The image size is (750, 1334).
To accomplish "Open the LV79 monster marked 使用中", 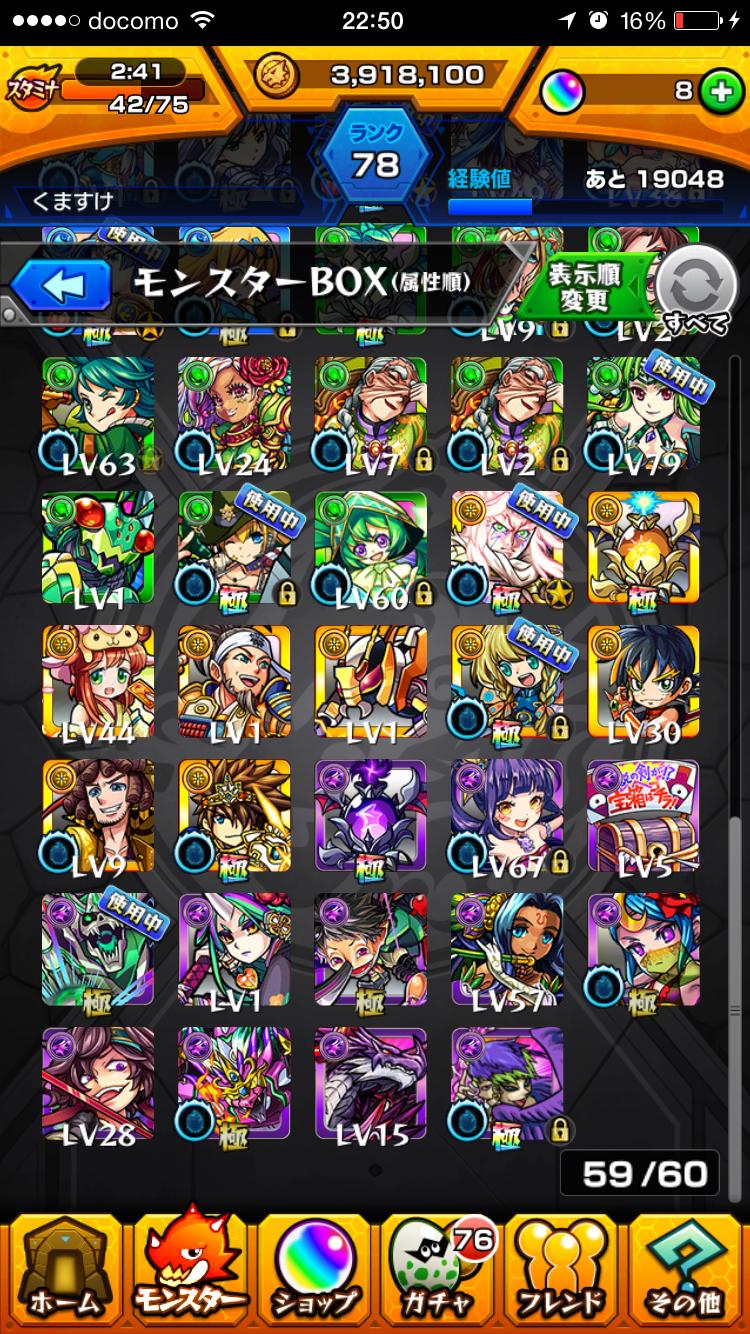I will pos(643,414).
